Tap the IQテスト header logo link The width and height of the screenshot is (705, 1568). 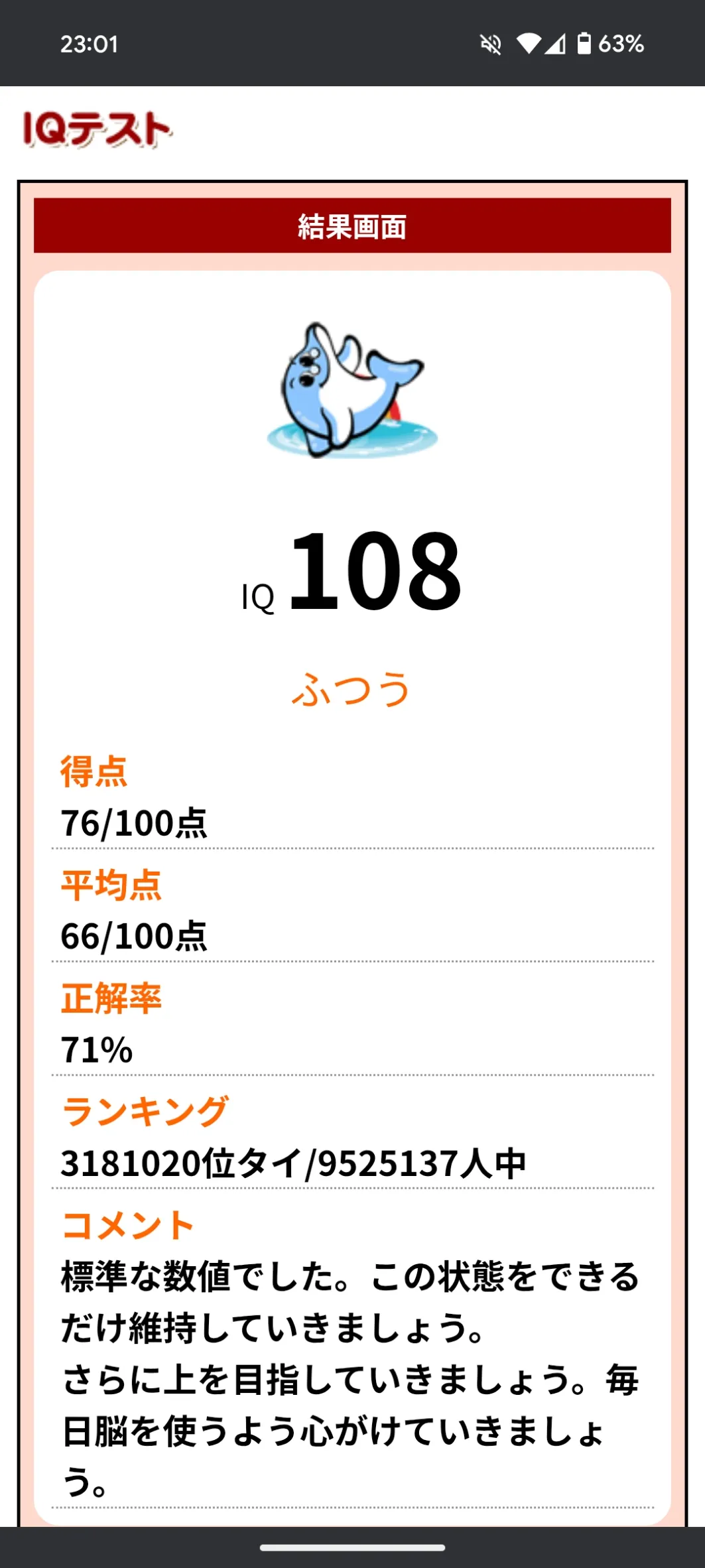(x=97, y=129)
